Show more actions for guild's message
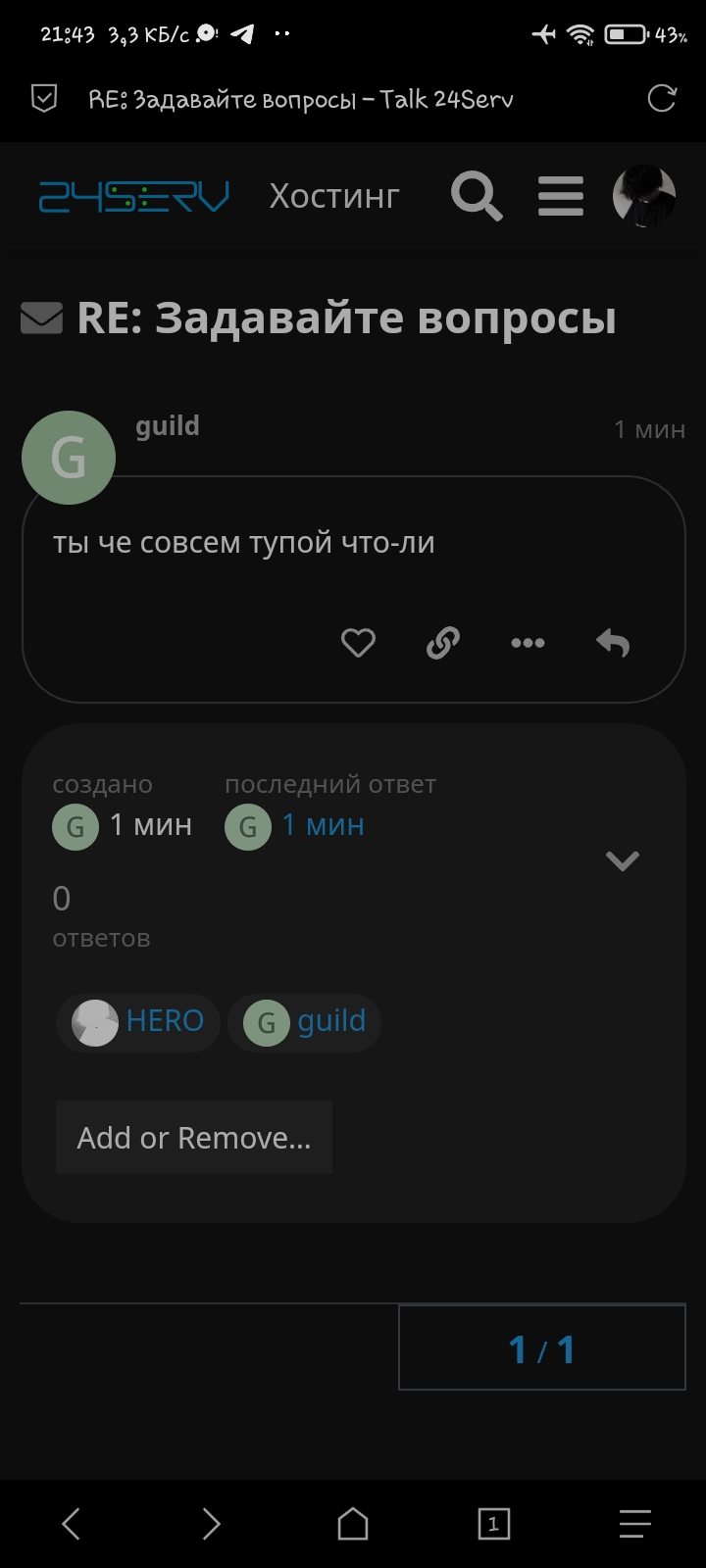The height and width of the screenshot is (1568, 706). pos(528,643)
